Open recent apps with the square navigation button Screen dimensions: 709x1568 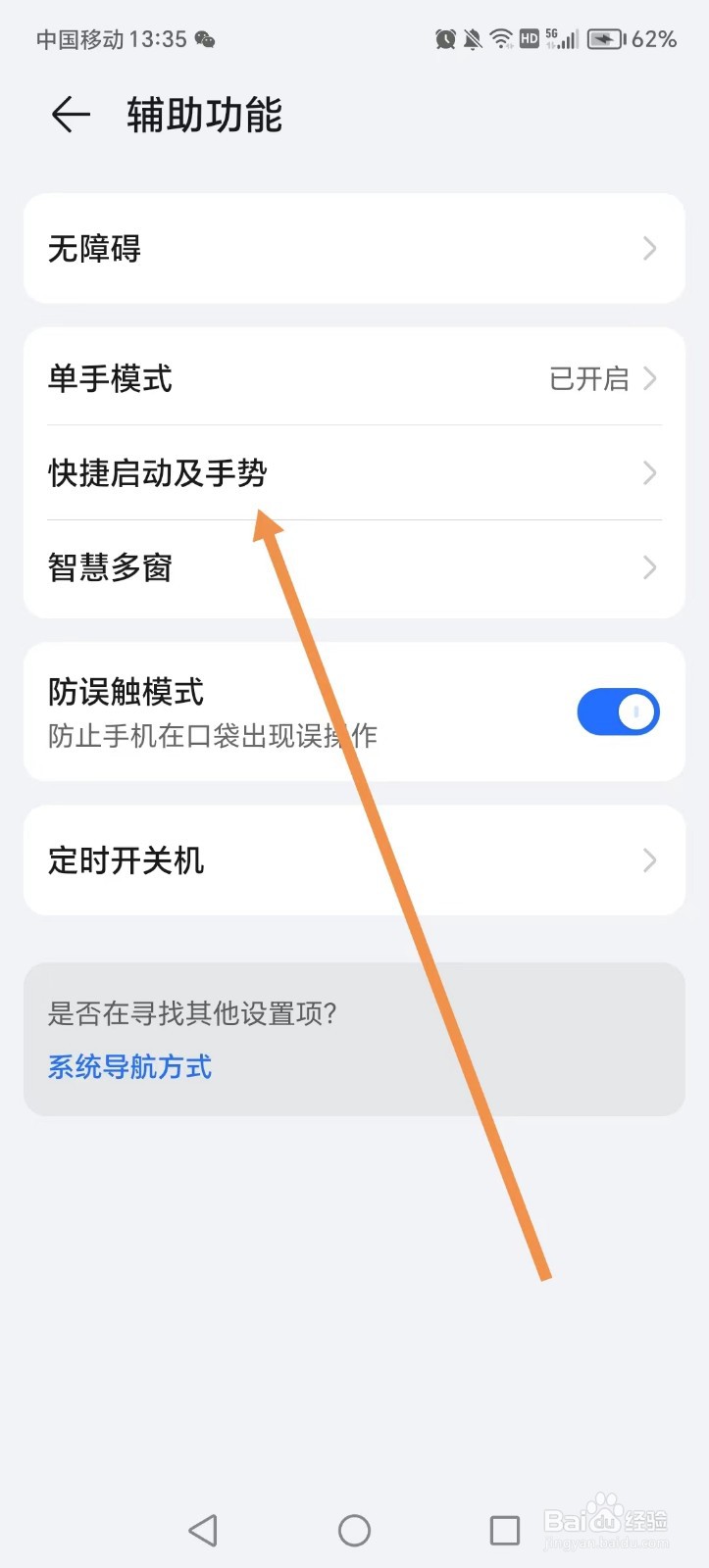click(x=505, y=1528)
